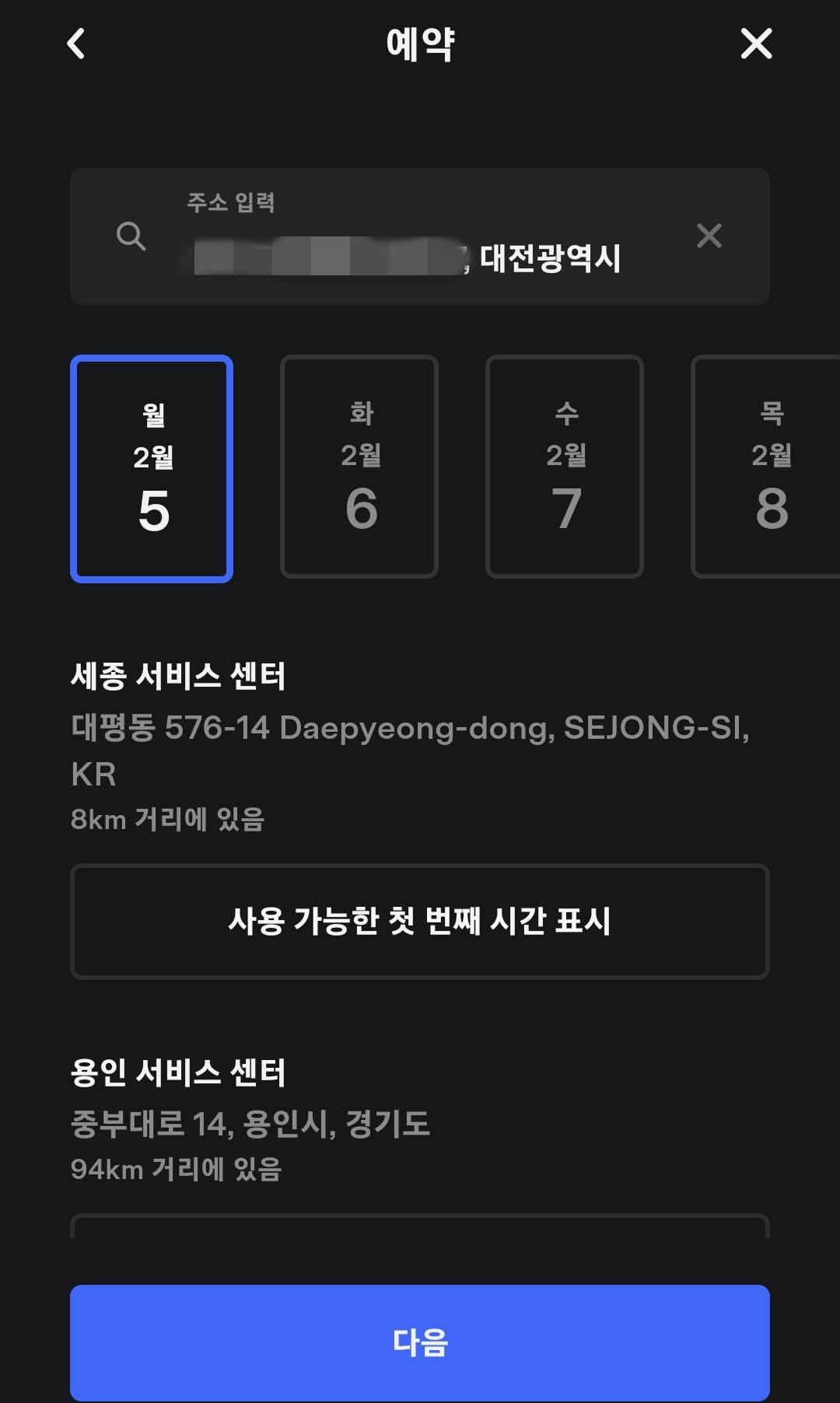Clear the entered address with the X icon
This screenshot has height=1403, width=840.
(x=710, y=236)
